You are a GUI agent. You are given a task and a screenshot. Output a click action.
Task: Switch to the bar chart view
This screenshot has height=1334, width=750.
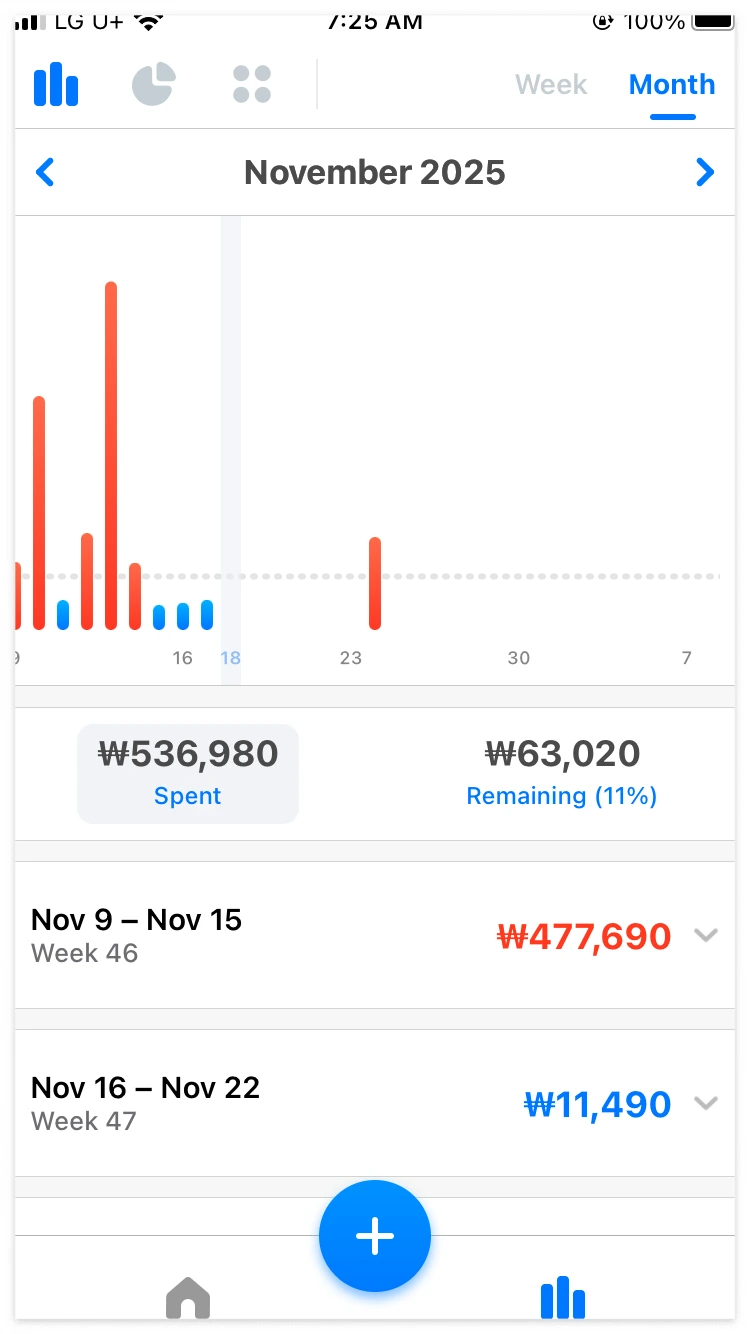click(56, 84)
